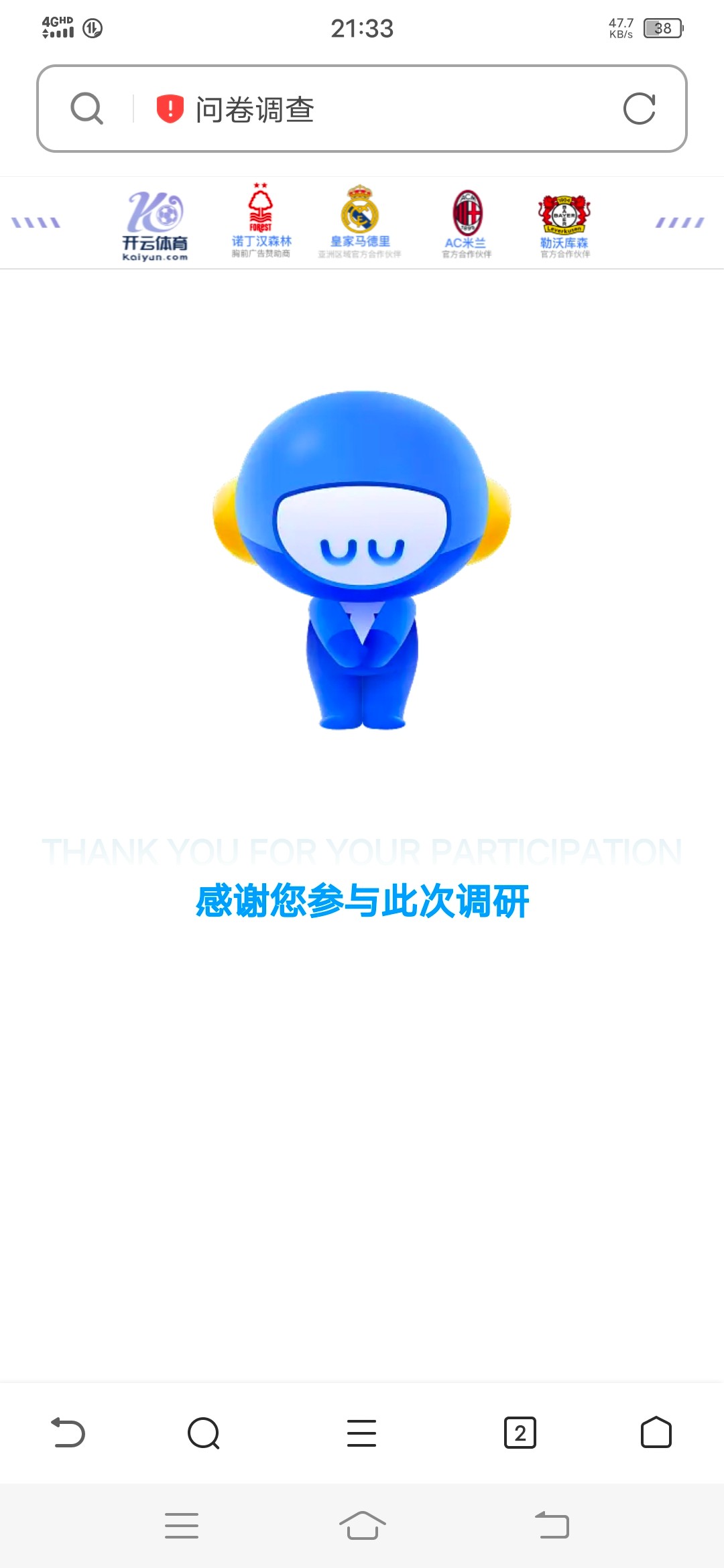Tap the search icon in the address bar
724x1568 pixels.
(87, 109)
